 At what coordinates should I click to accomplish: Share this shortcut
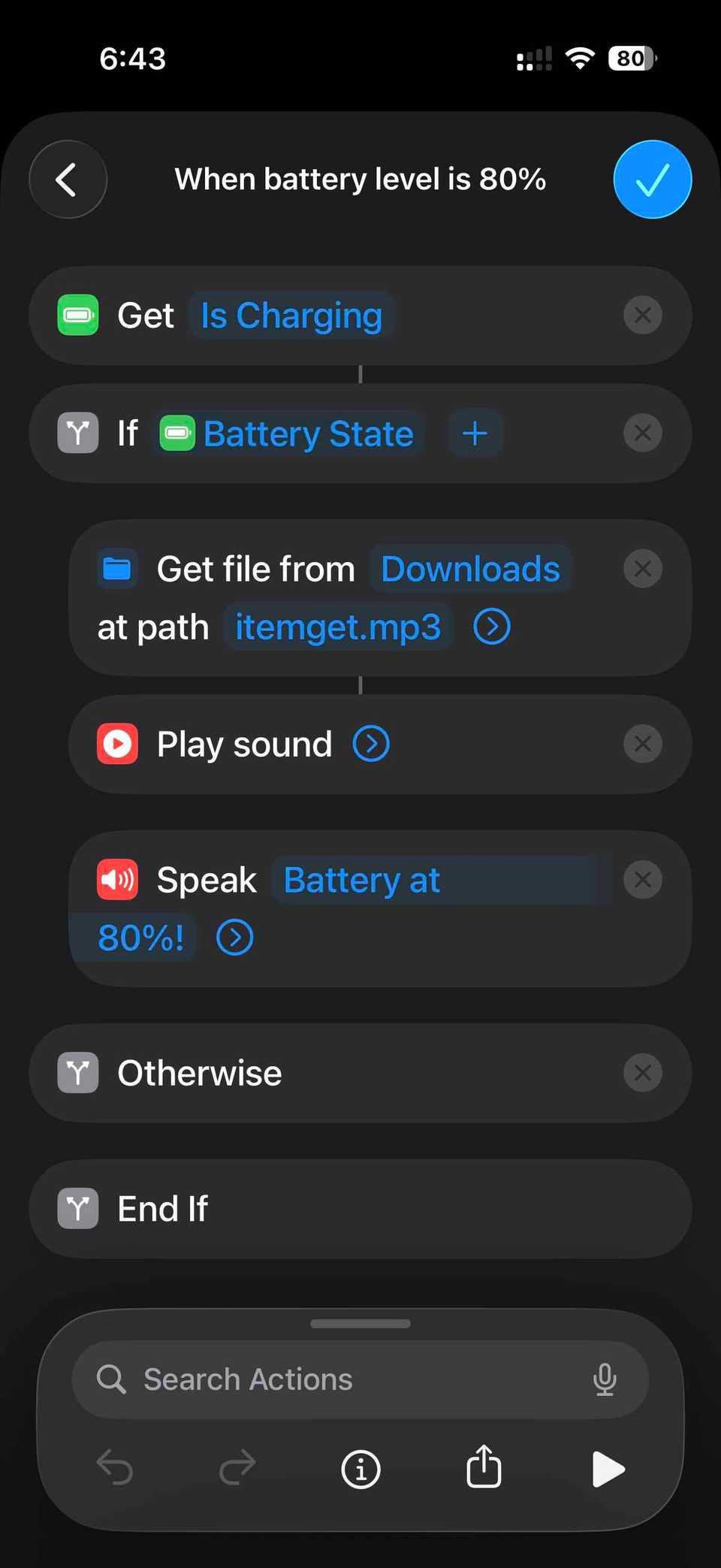(484, 1468)
